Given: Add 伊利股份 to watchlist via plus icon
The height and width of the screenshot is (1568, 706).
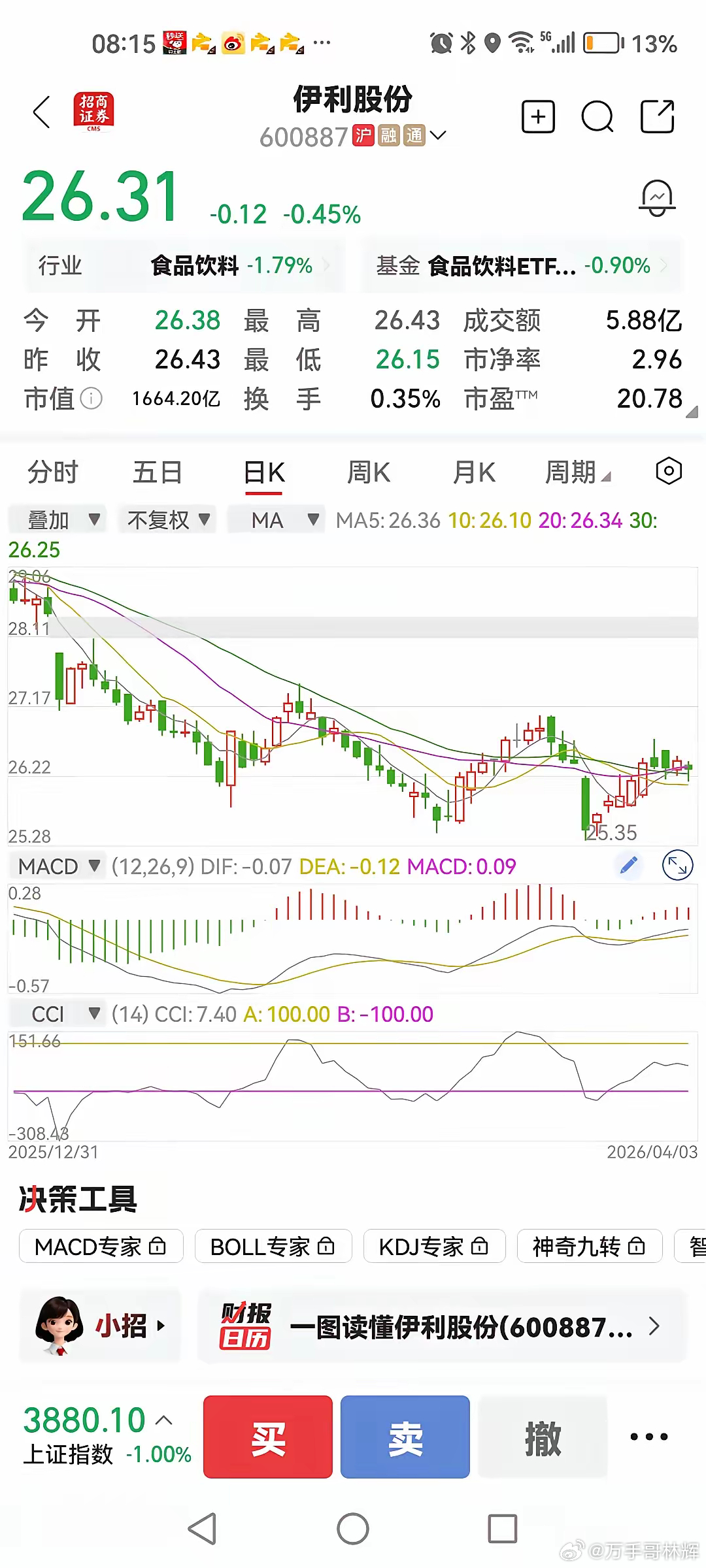Looking at the screenshot, I should [x=537, y=116].
